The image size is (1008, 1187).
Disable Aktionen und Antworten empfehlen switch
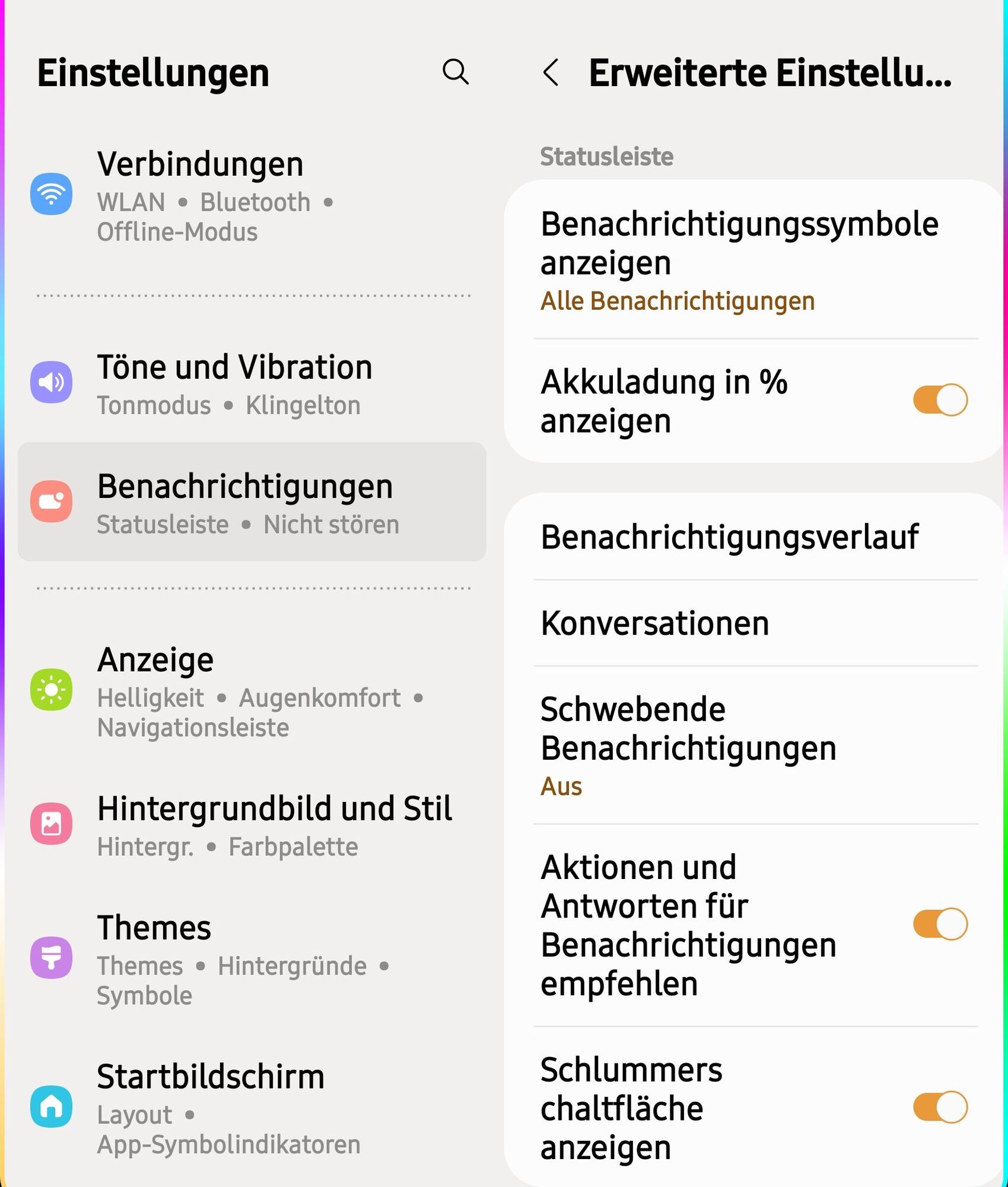tap(940, 924)
